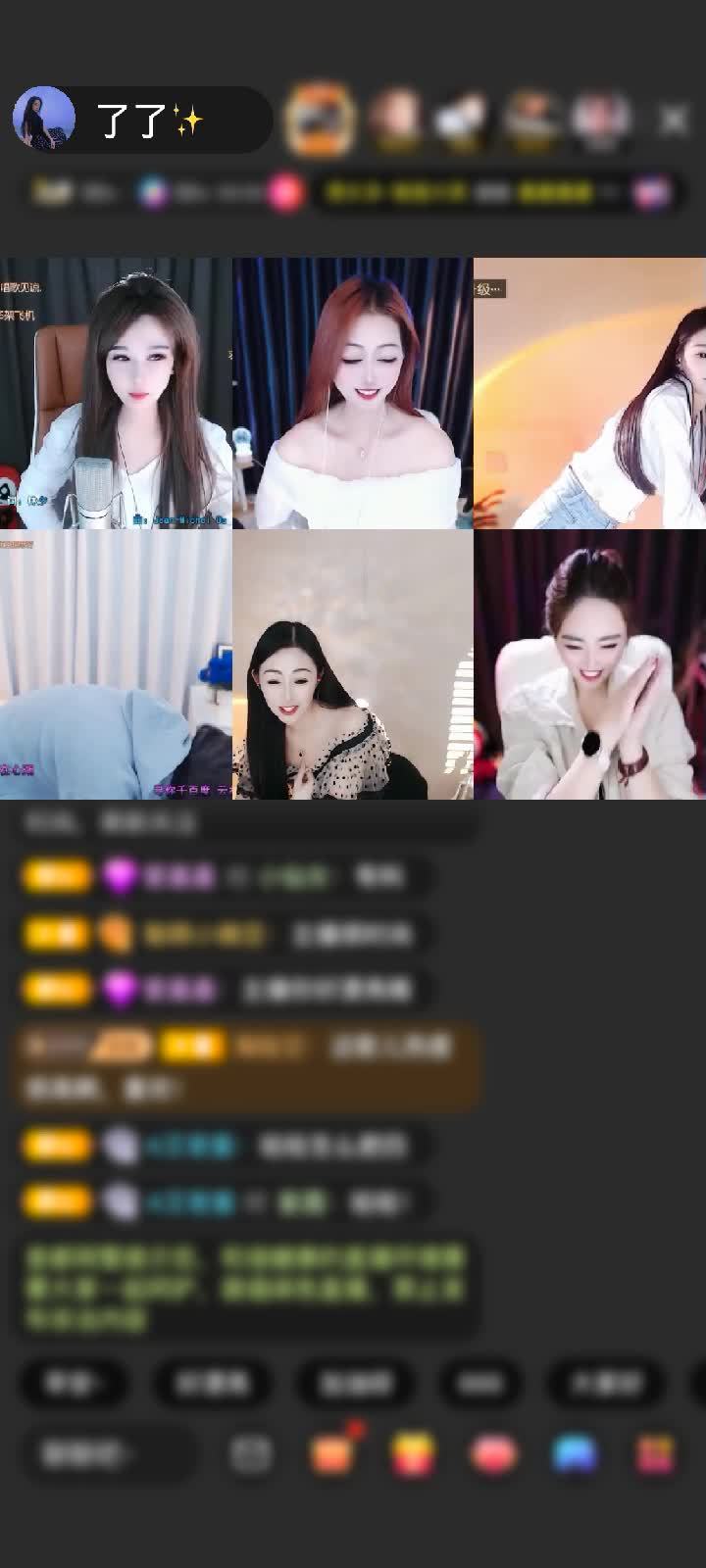Open the orange gift icon with red dot
The image size is (706, 1568).
(333, 1453)
